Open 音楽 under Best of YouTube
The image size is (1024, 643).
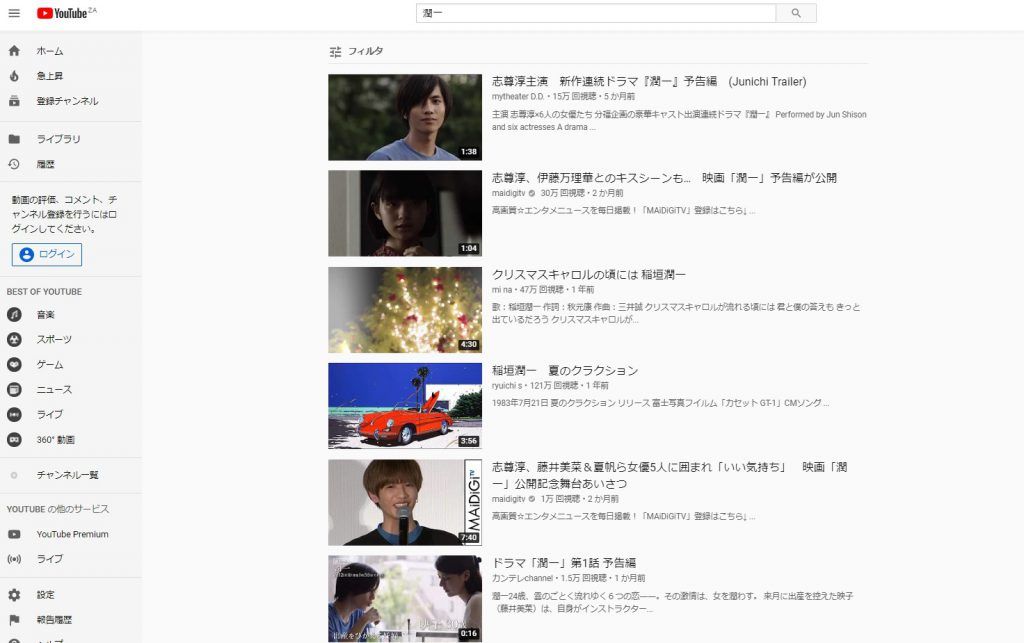45,314
